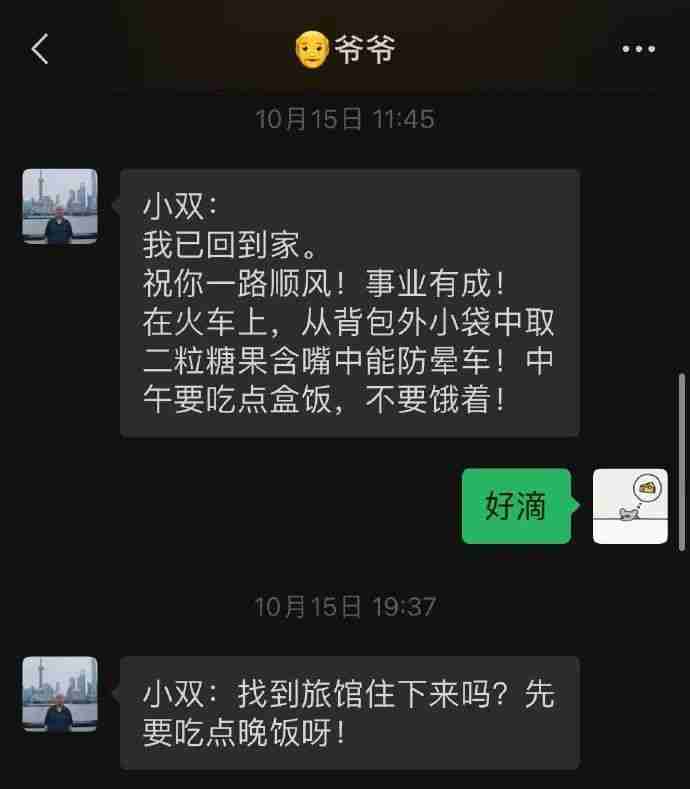Tap my own avatar next to 好滴
This screenshot has width=690, height=789.
(x=630, y=506)
